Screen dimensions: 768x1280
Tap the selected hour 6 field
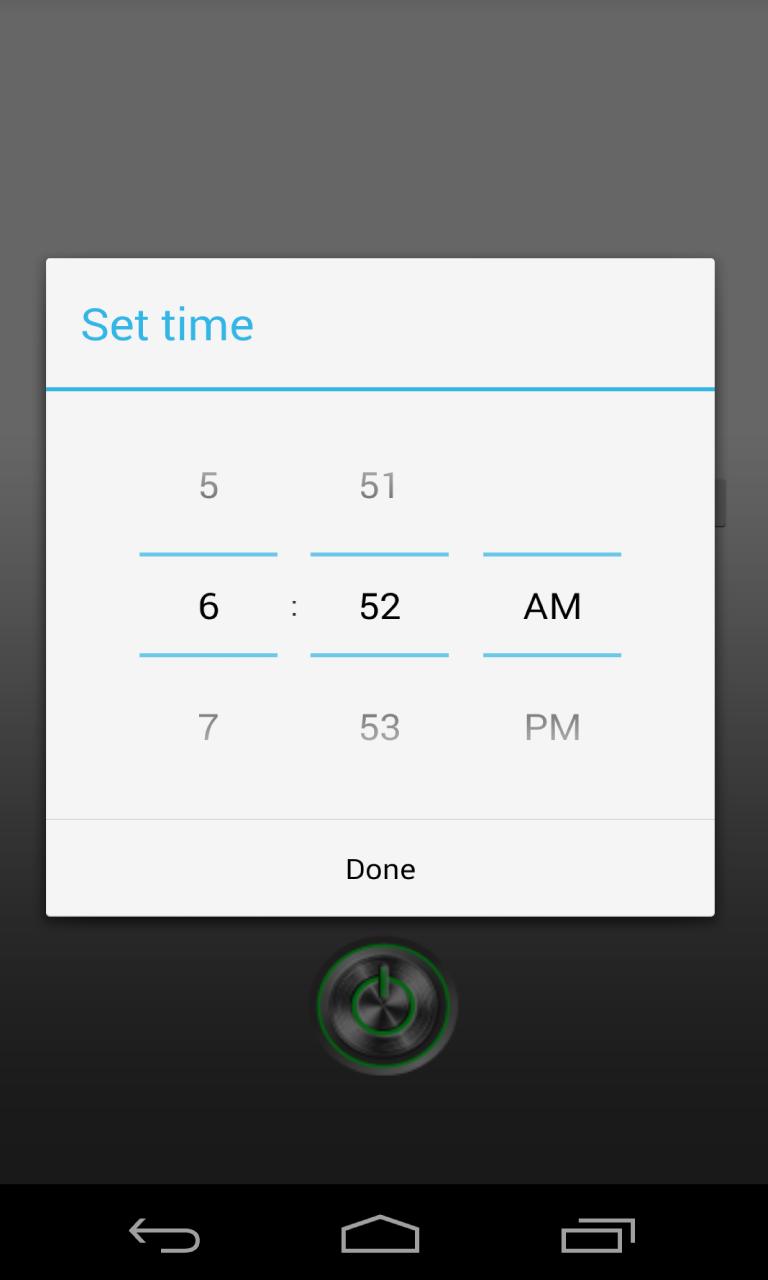(208, 606)
